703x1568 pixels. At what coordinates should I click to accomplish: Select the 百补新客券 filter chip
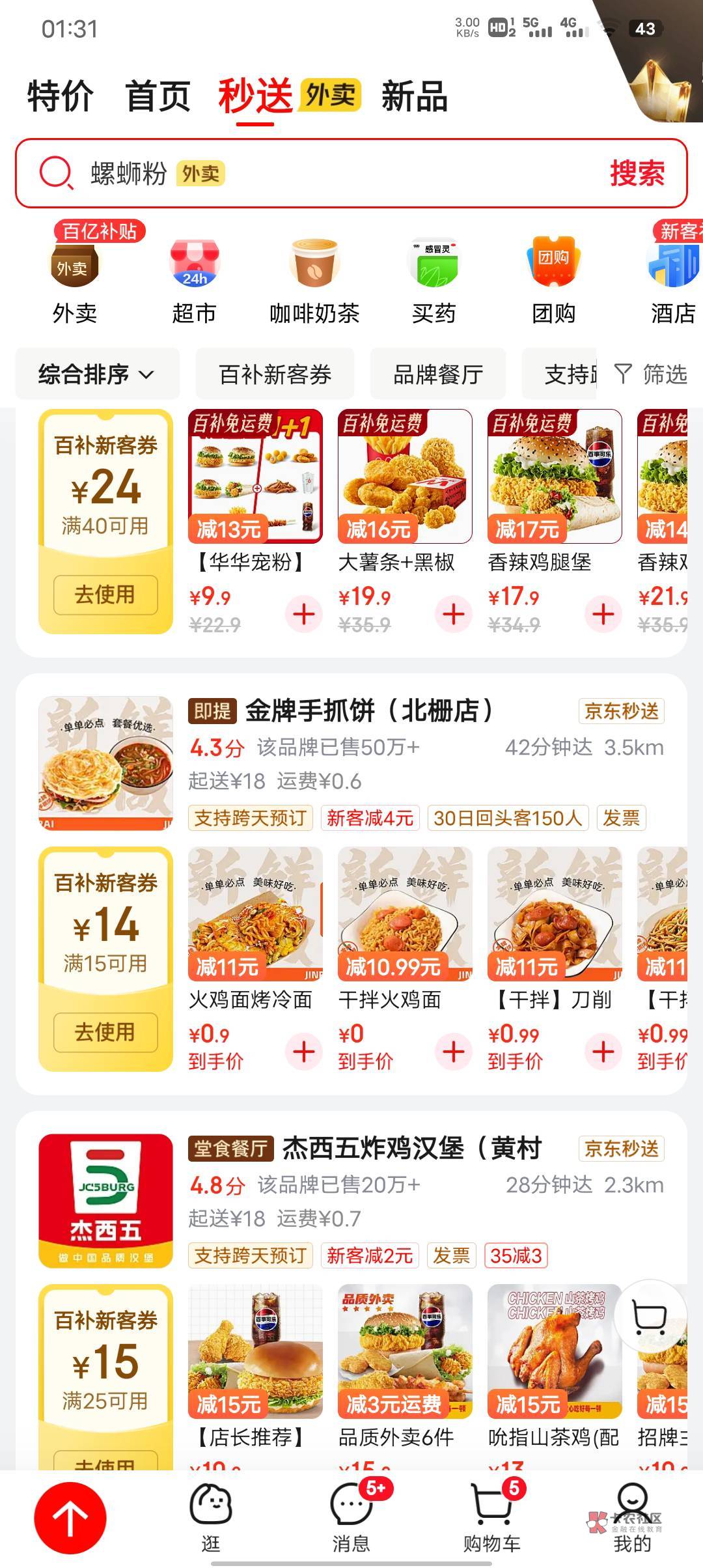[275, 374]
